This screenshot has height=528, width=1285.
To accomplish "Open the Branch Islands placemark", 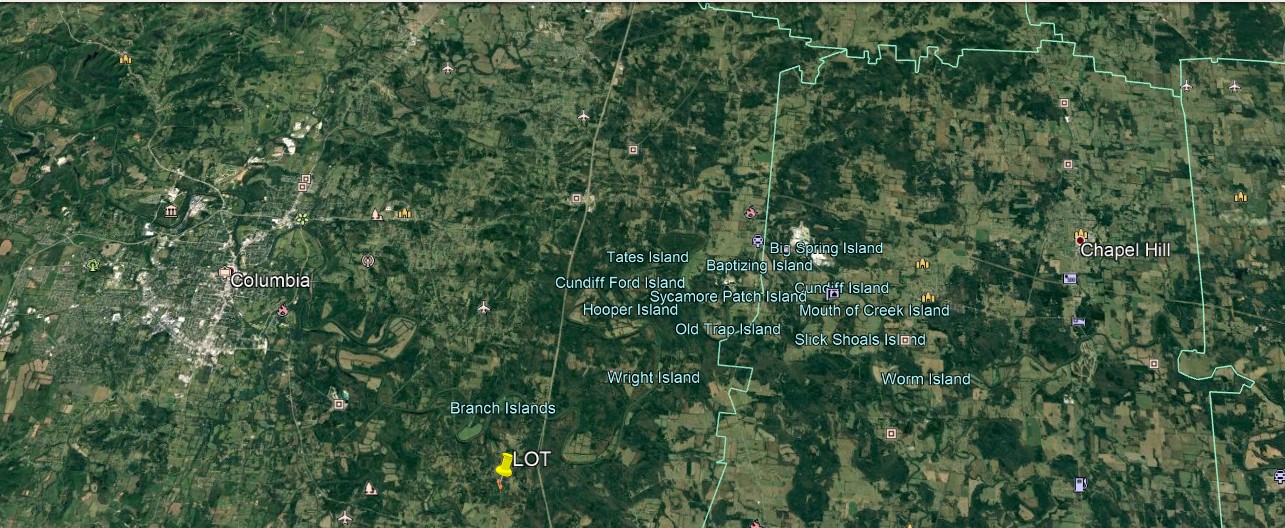I will pos(502,408).
